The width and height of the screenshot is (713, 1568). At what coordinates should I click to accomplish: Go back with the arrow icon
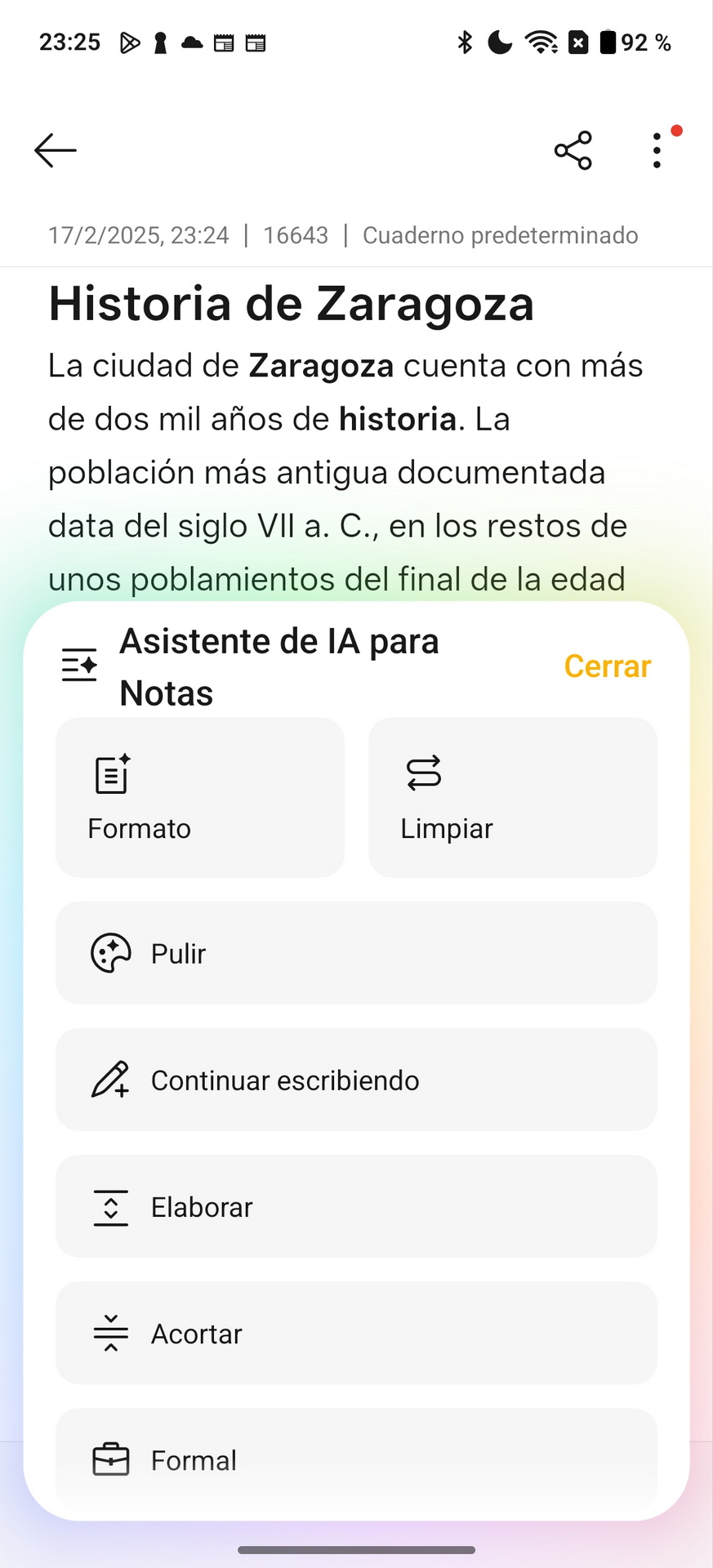(56, 150)
